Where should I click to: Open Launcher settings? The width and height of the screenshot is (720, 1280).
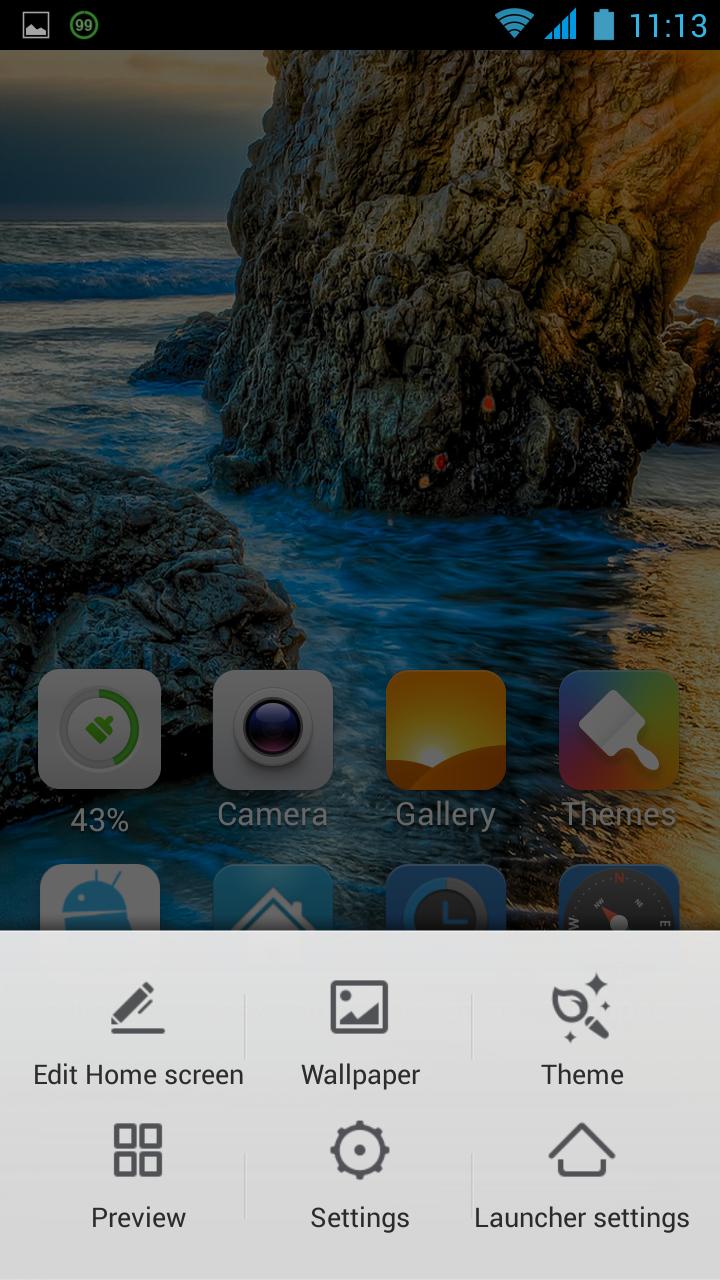click(x=582, y=1175)
